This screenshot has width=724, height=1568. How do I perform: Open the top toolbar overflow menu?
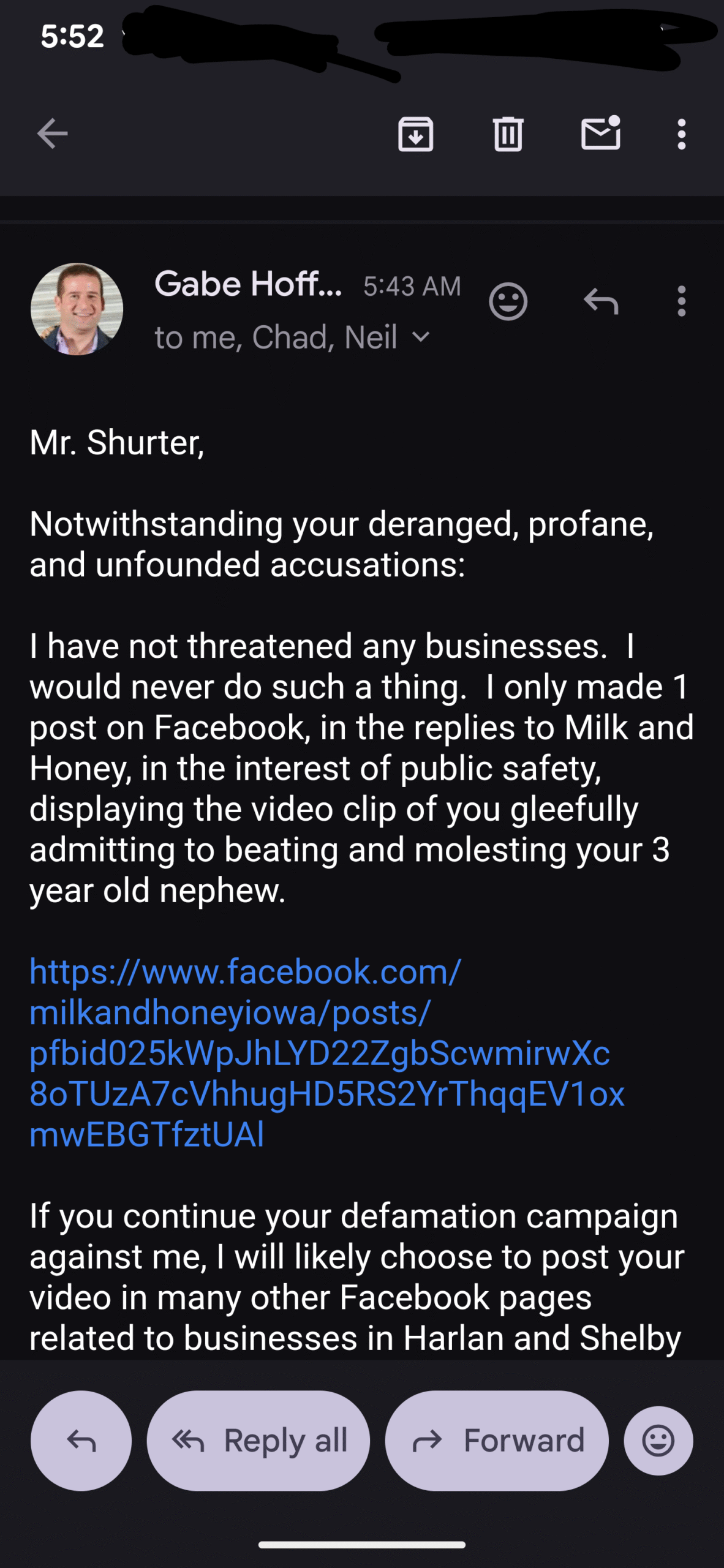tap(681, 134)
